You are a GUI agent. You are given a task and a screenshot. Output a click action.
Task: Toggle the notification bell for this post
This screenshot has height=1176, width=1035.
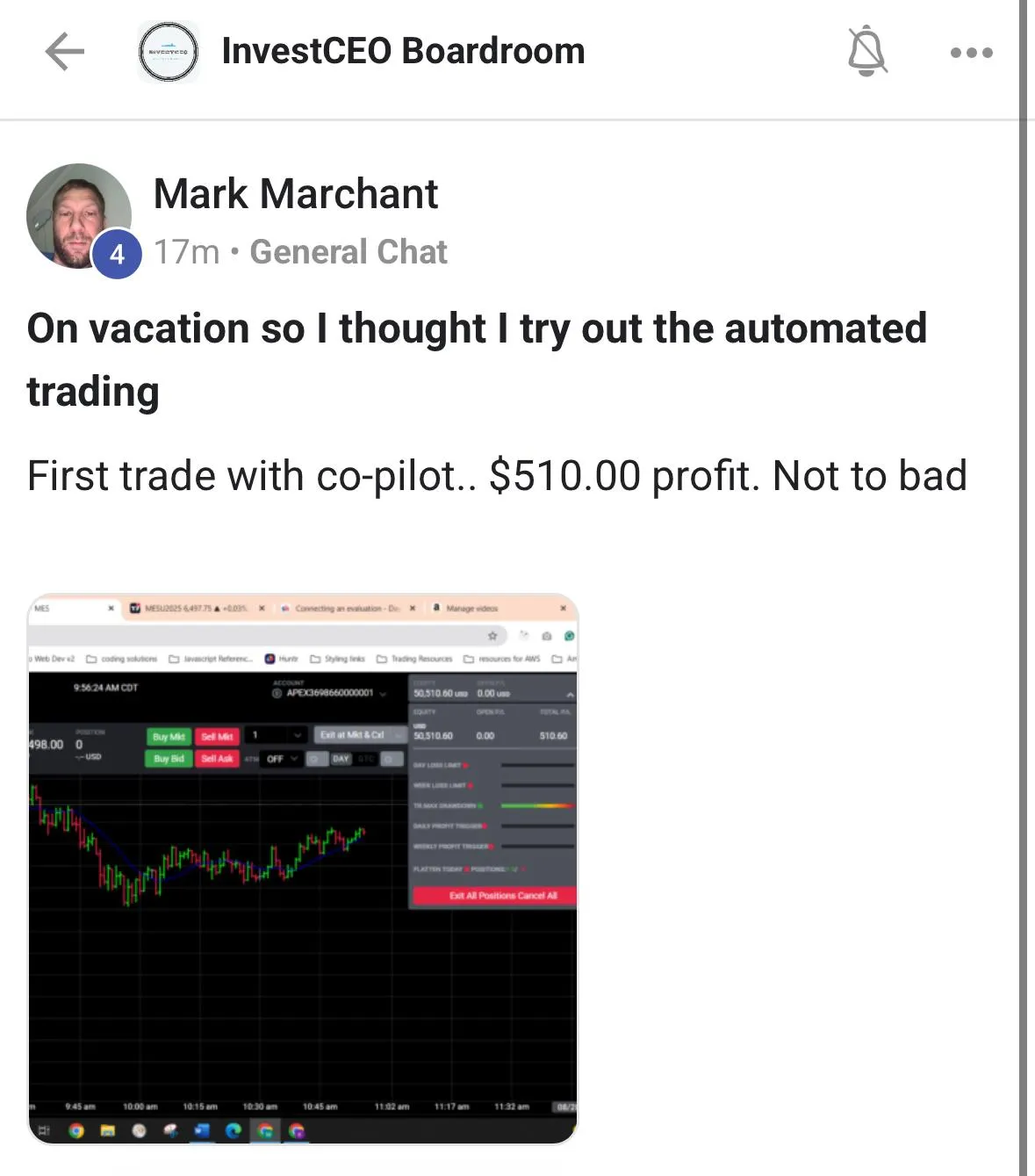click(x=866, y=52)
